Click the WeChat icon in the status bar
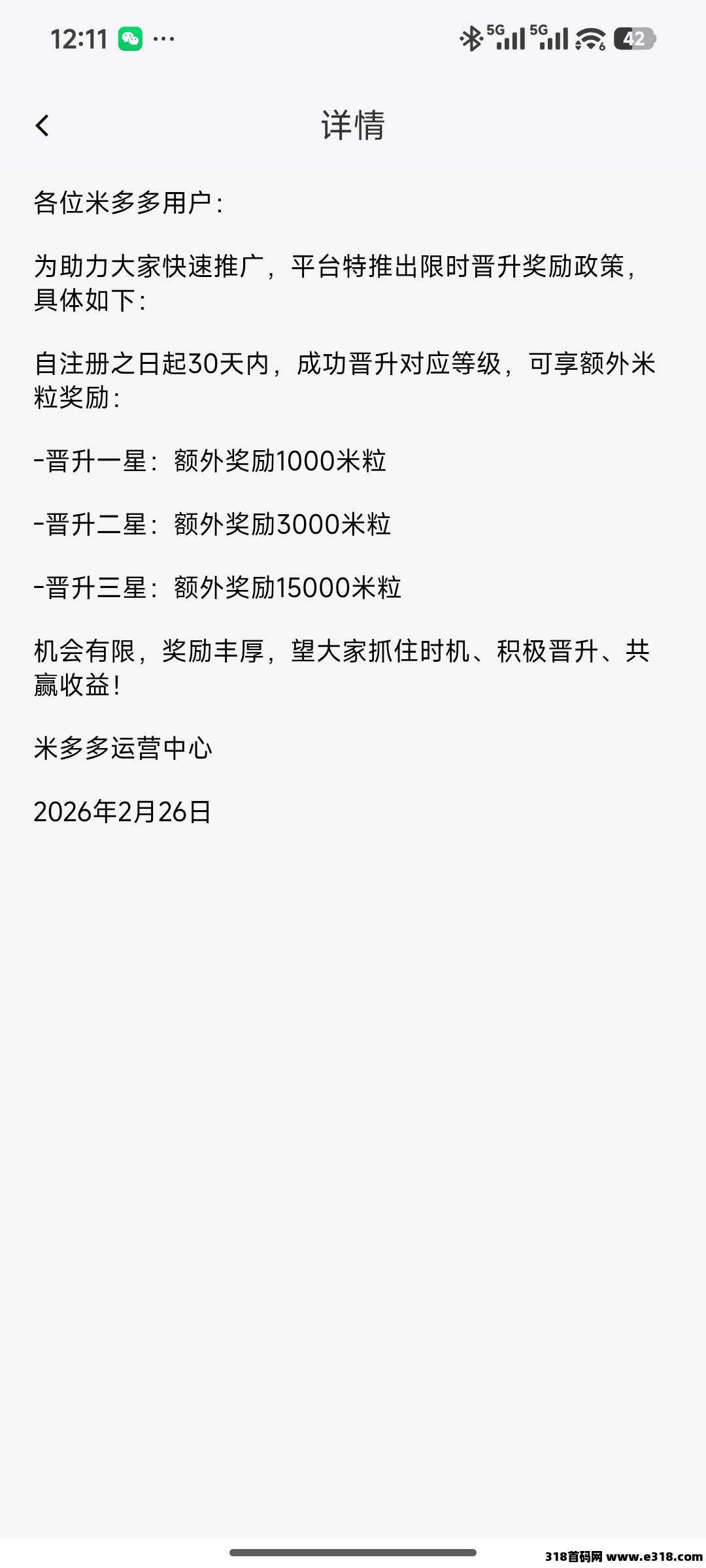 131,39
